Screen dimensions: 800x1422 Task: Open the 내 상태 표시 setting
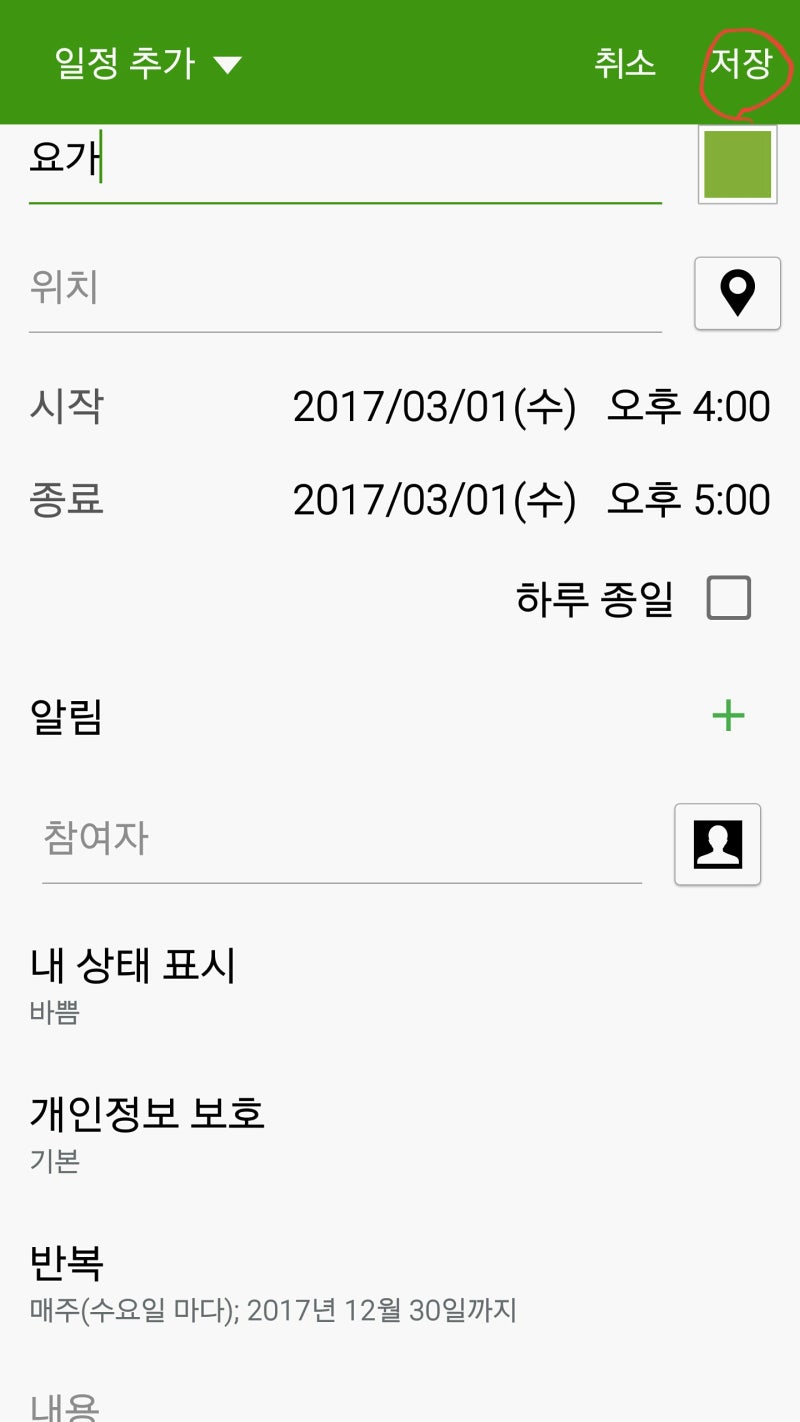400,985
